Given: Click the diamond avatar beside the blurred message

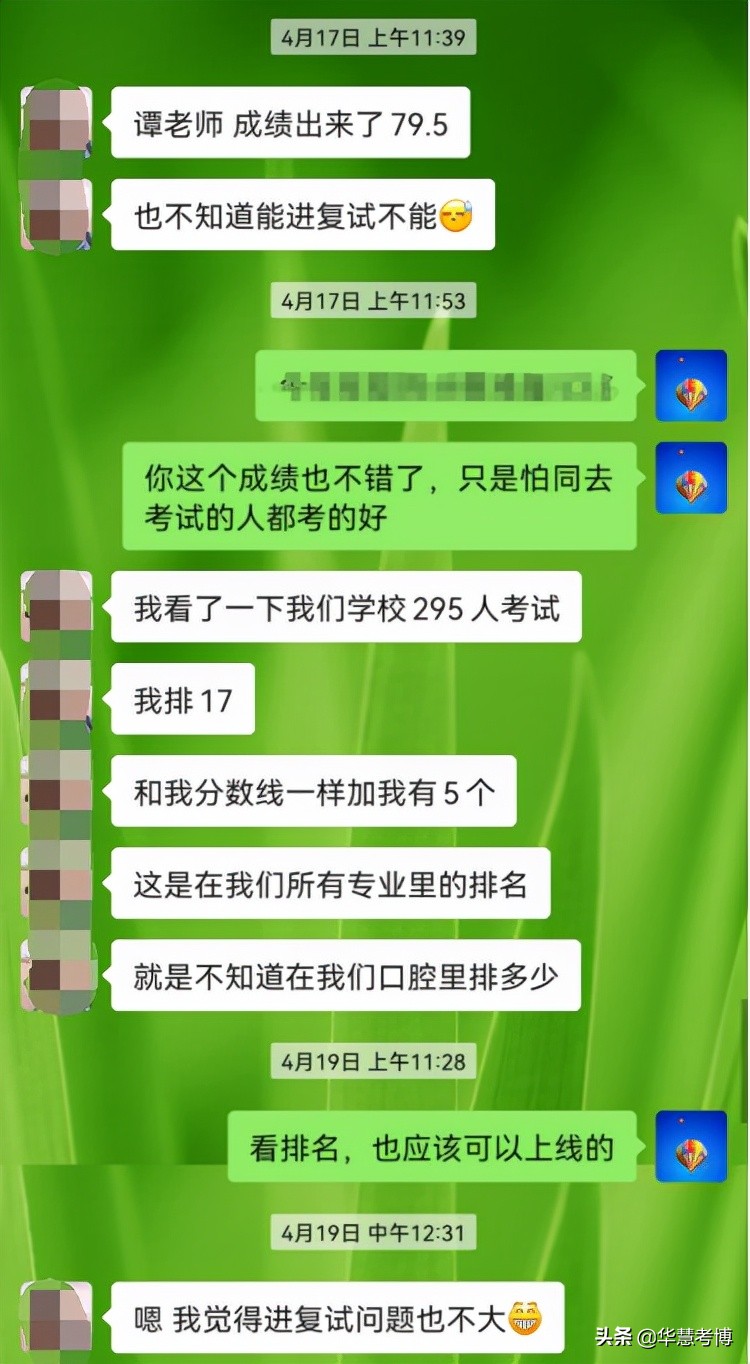Looking at the screenshot, I should [x=692, y=385].
